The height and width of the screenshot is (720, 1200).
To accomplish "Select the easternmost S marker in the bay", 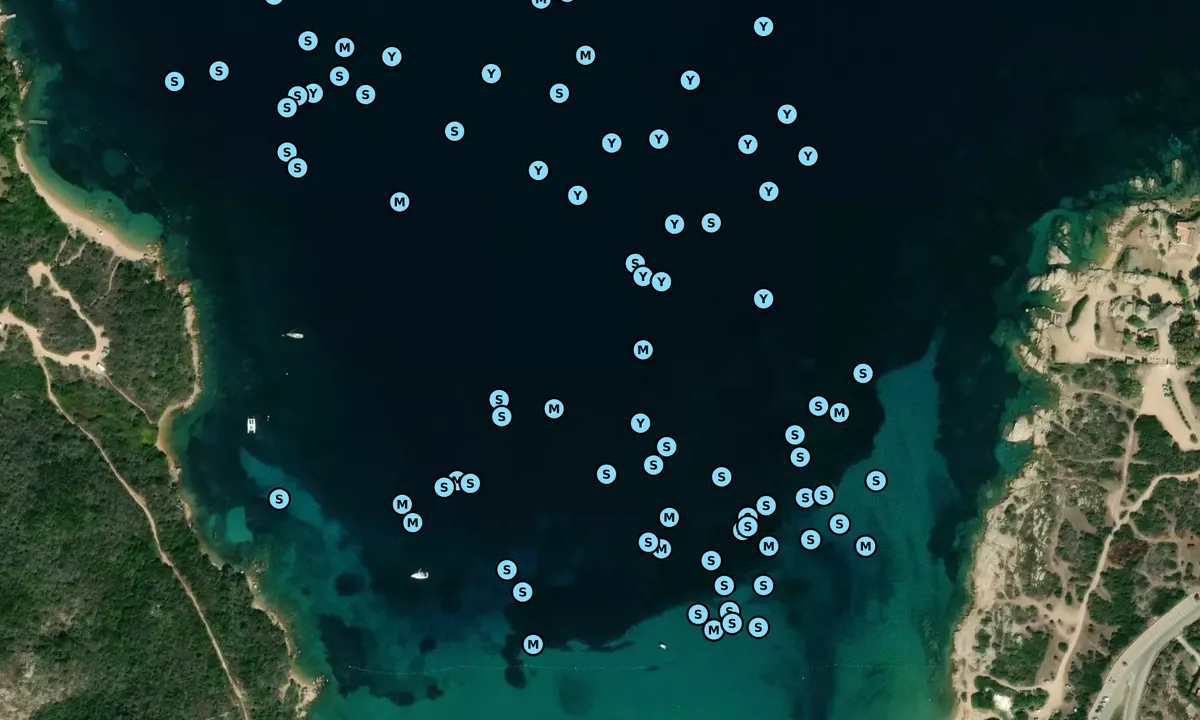I will pos(876,481).
